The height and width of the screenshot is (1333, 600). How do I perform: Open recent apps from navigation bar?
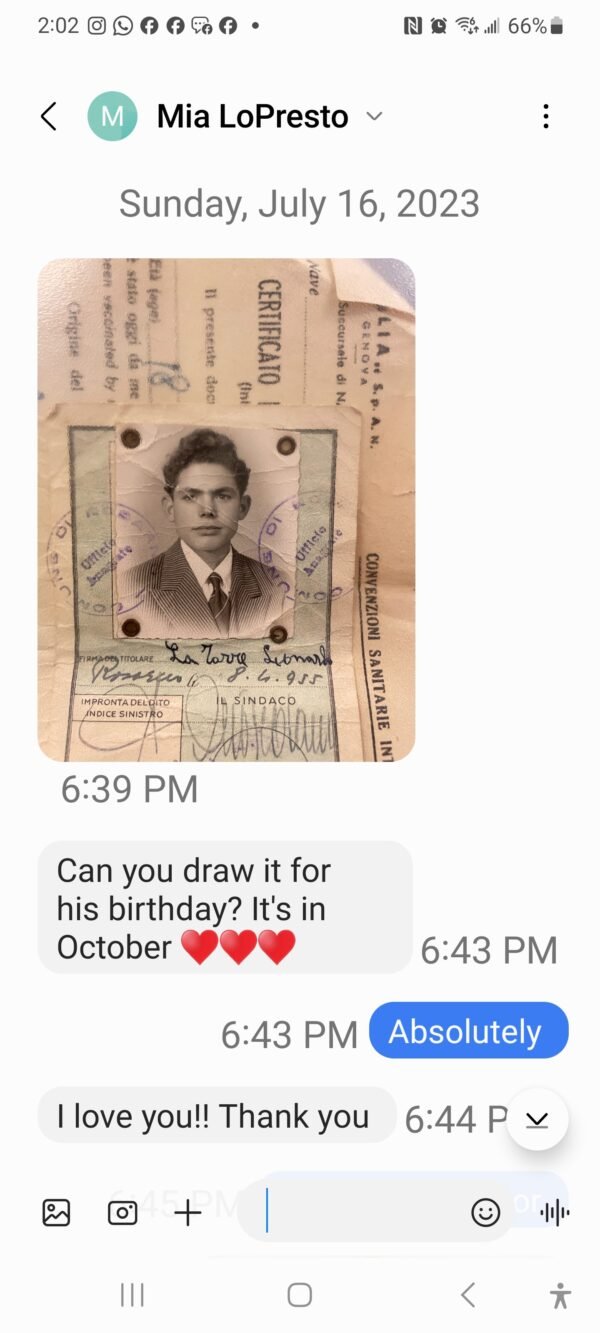[132, 1295]
